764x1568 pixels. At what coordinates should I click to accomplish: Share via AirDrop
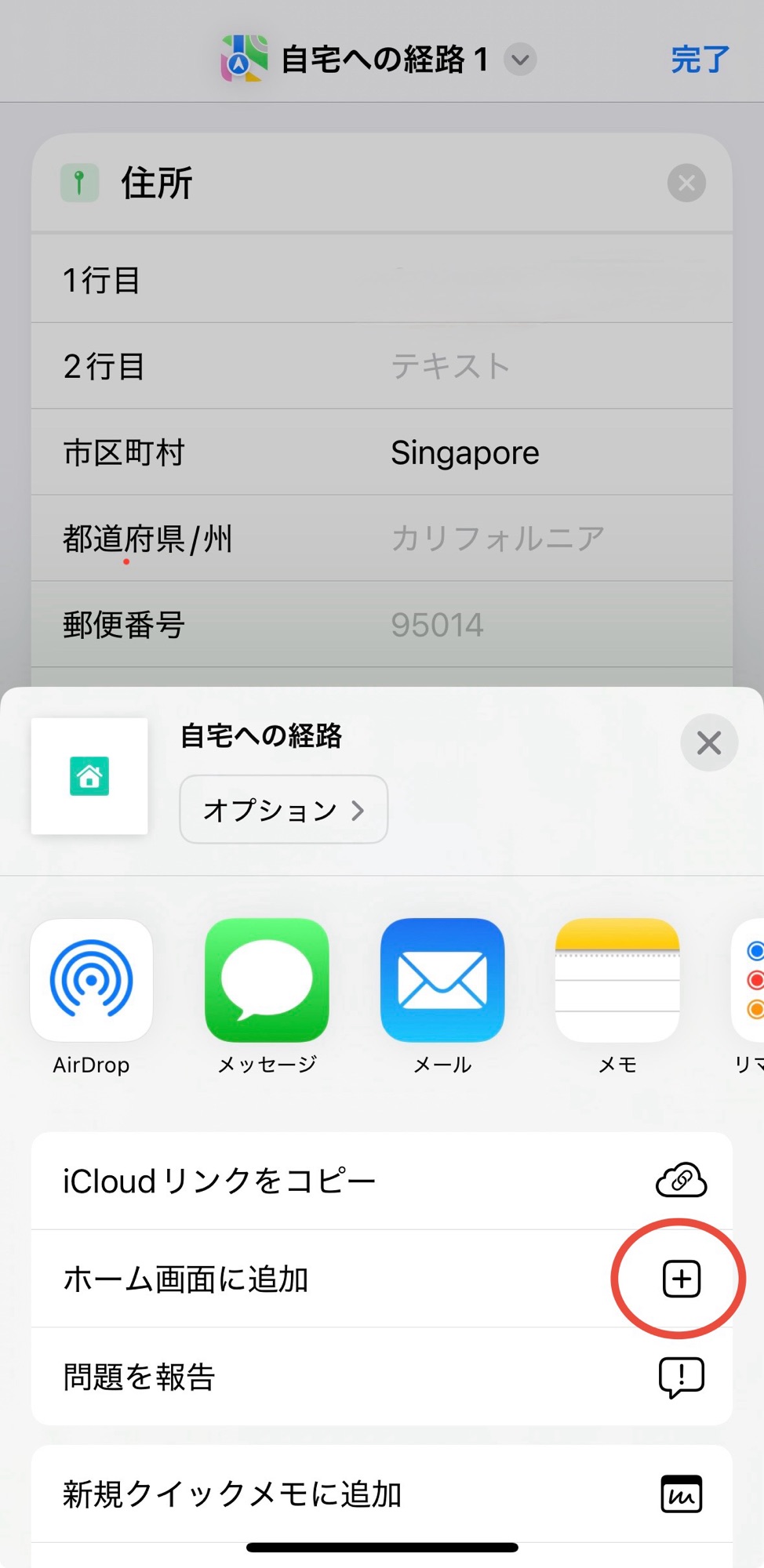(x=91, y=981)
